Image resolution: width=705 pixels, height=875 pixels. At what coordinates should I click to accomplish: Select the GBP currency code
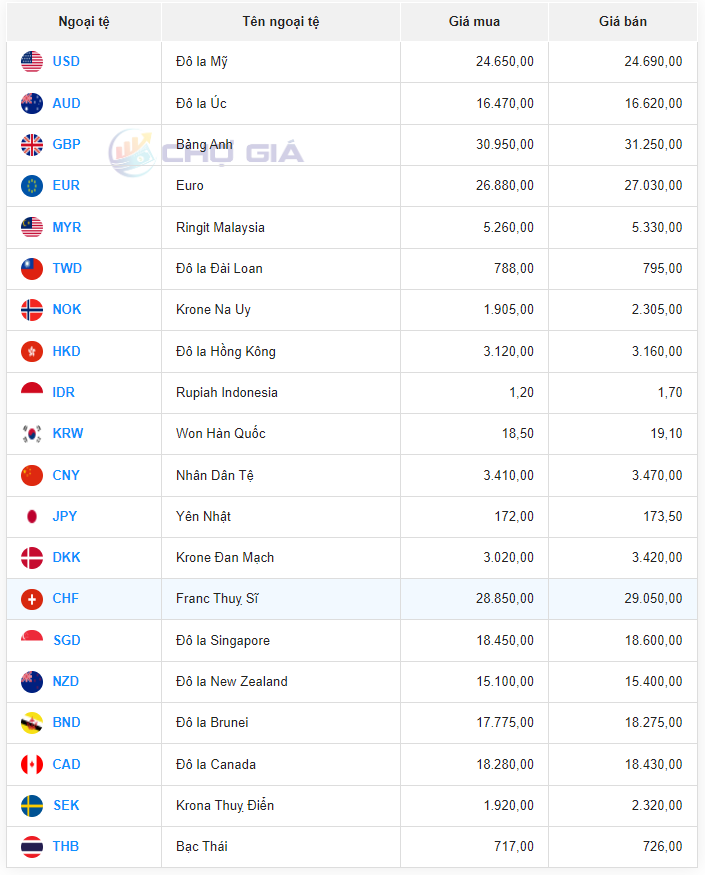(x=66, y=144)
